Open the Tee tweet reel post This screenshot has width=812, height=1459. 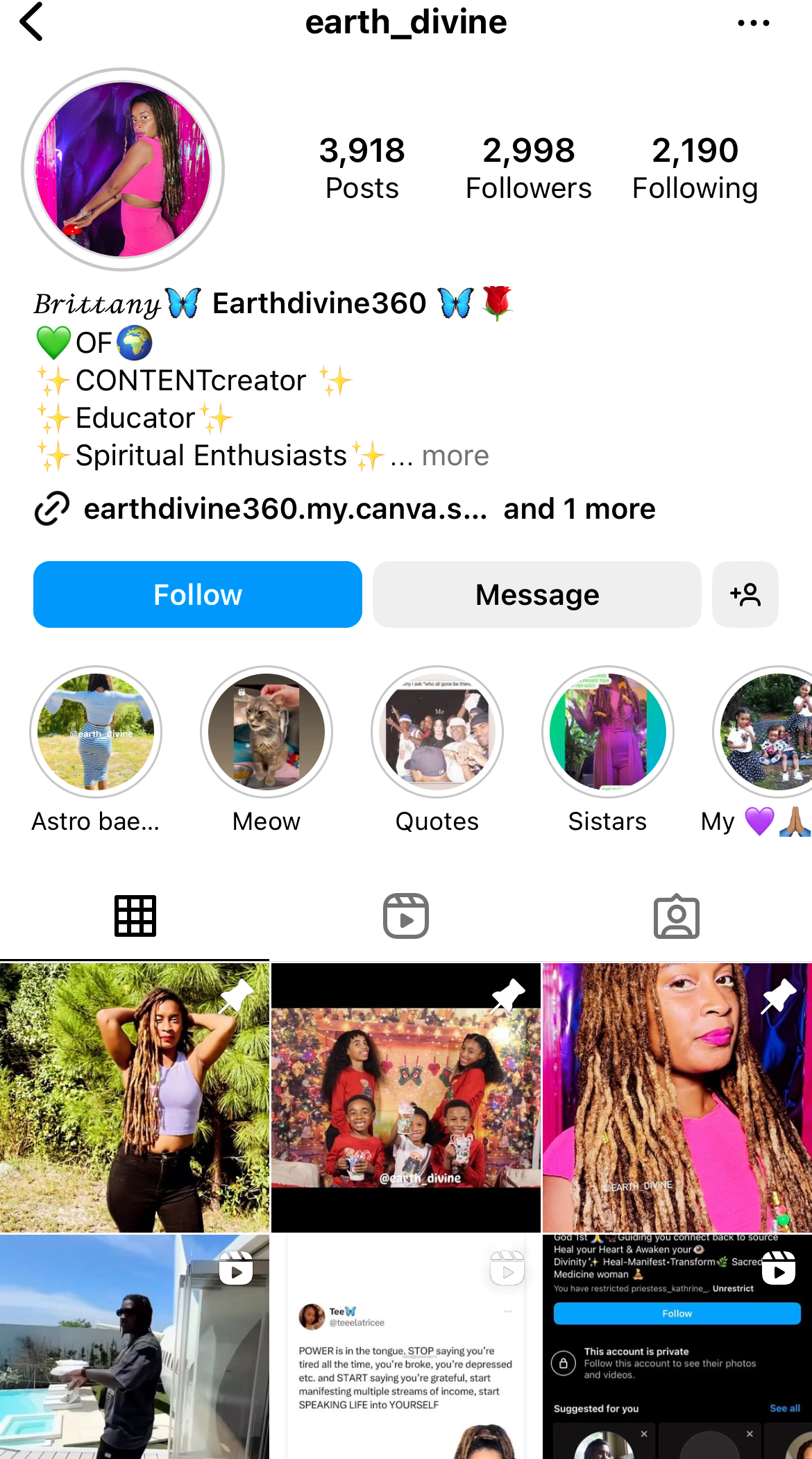[406, 1347]
